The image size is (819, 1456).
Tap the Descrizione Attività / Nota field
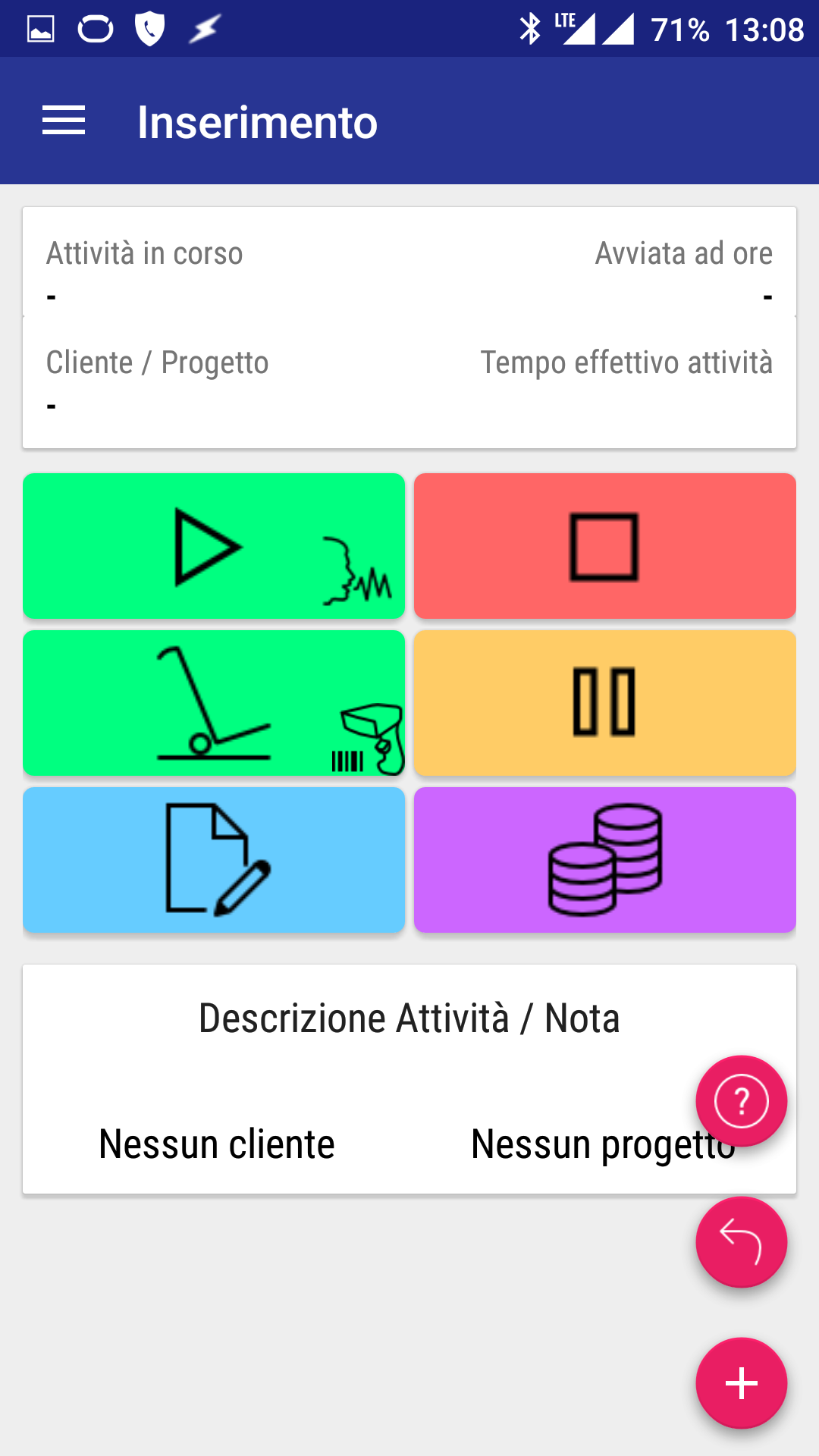(409, 1018)
